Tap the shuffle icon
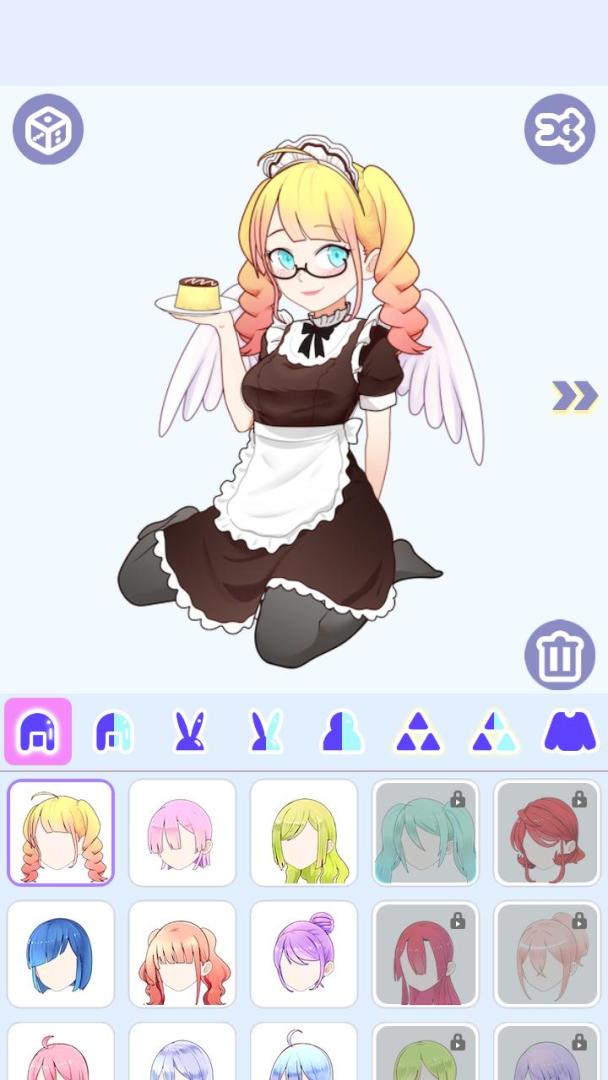Viewport: 608px width, 1080px height. pos(559,130)
